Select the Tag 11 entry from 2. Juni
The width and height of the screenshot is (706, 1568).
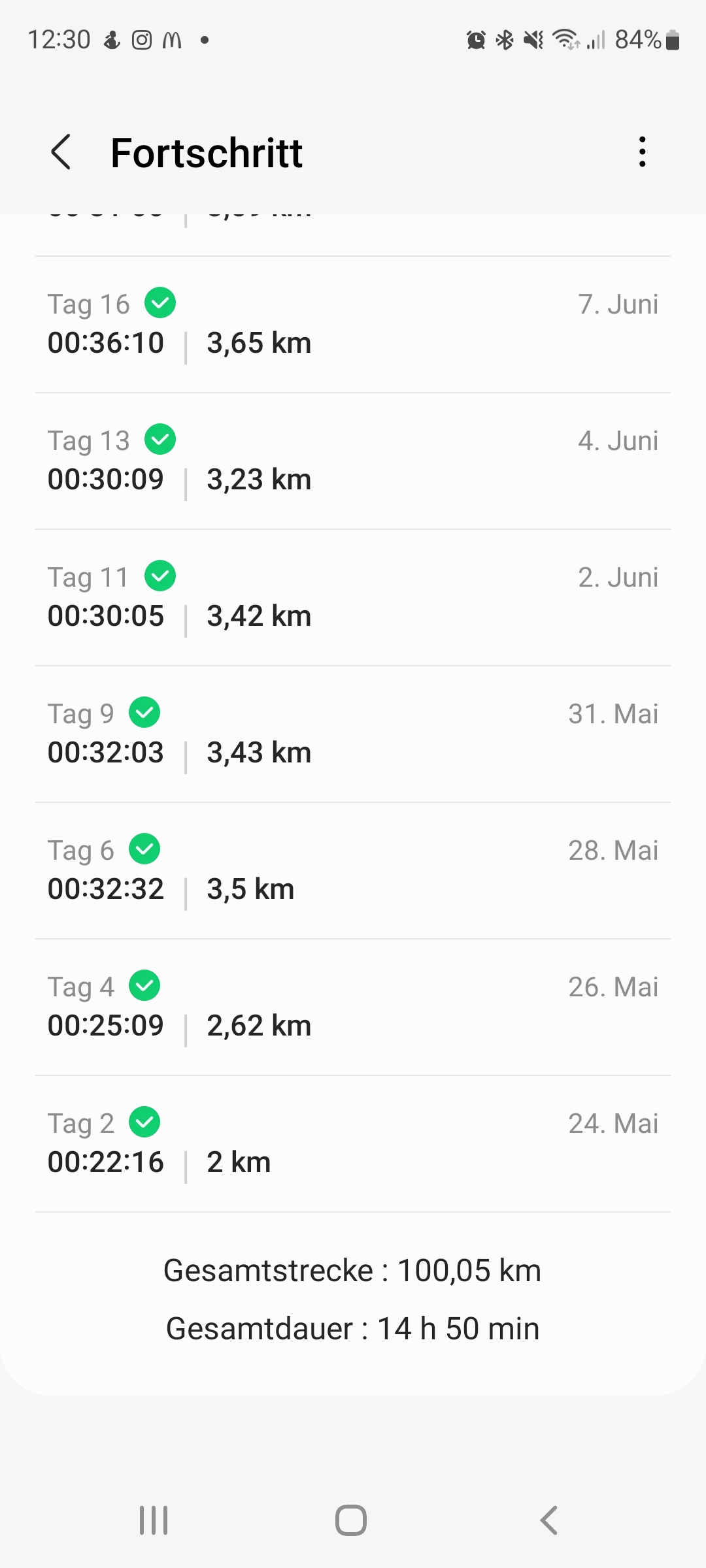point(353,598)
